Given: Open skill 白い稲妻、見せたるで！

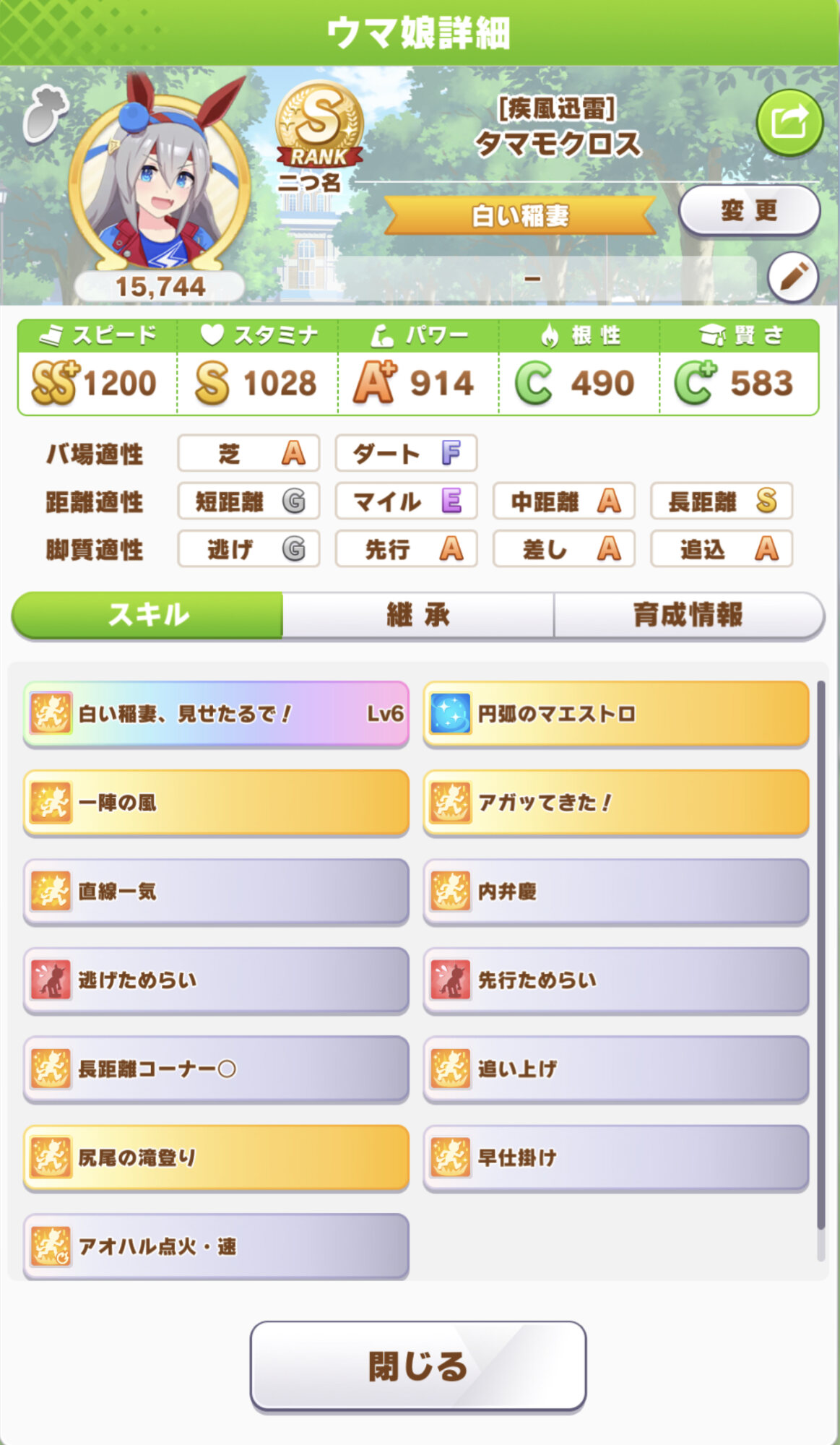Looking at the screenshot, I should coord(216,713).
